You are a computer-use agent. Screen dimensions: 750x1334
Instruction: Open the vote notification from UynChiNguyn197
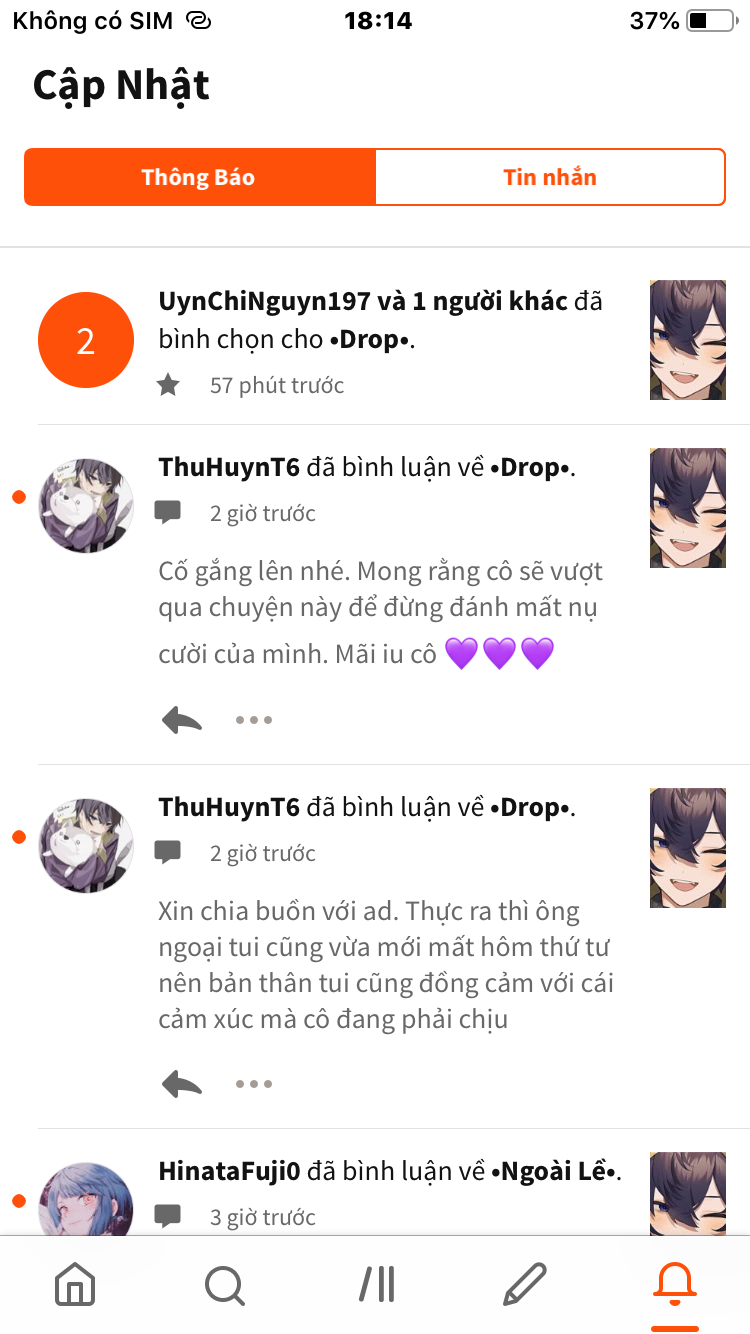[x=380, y=320]
